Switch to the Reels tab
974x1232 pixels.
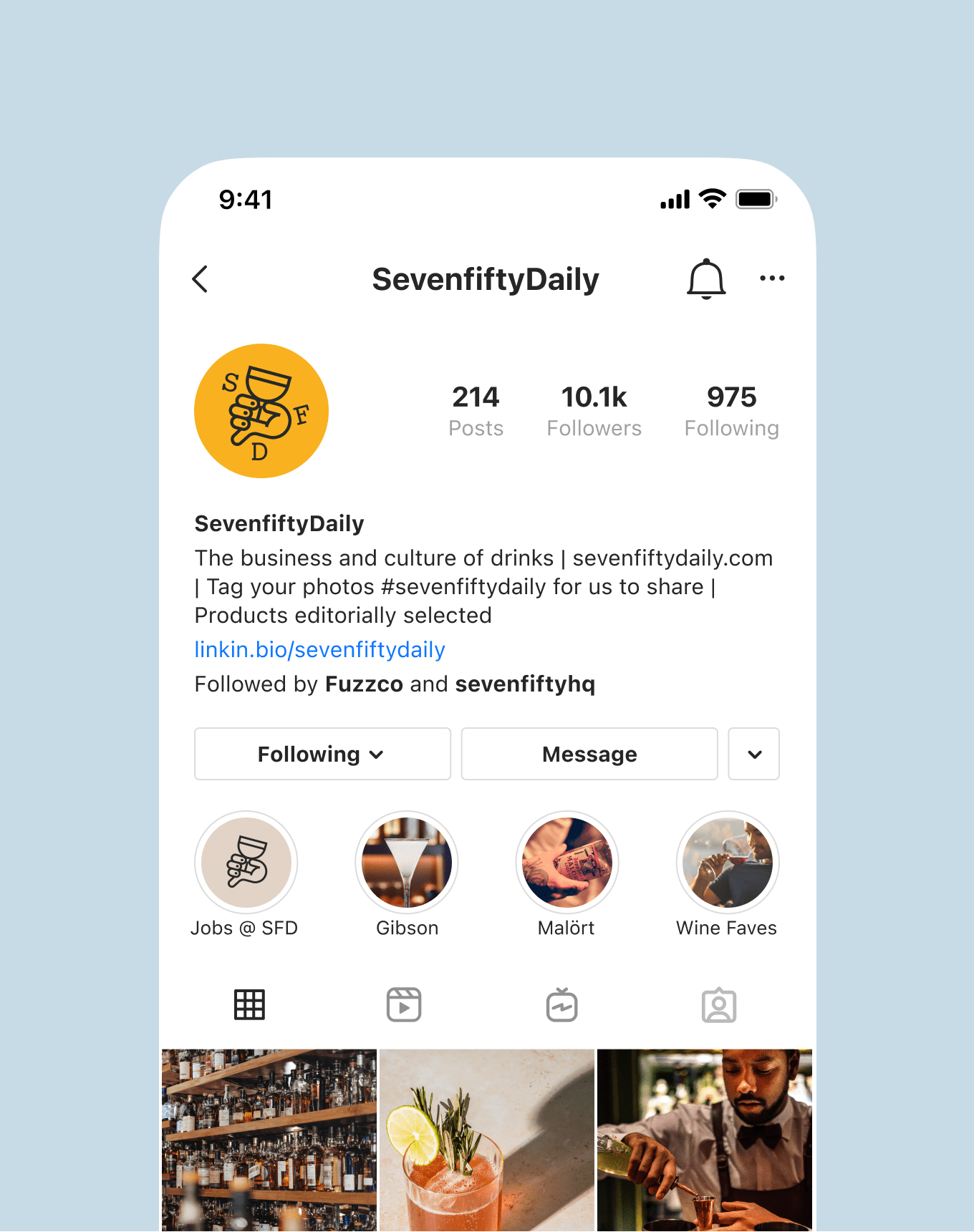(x=404, y=1005)
